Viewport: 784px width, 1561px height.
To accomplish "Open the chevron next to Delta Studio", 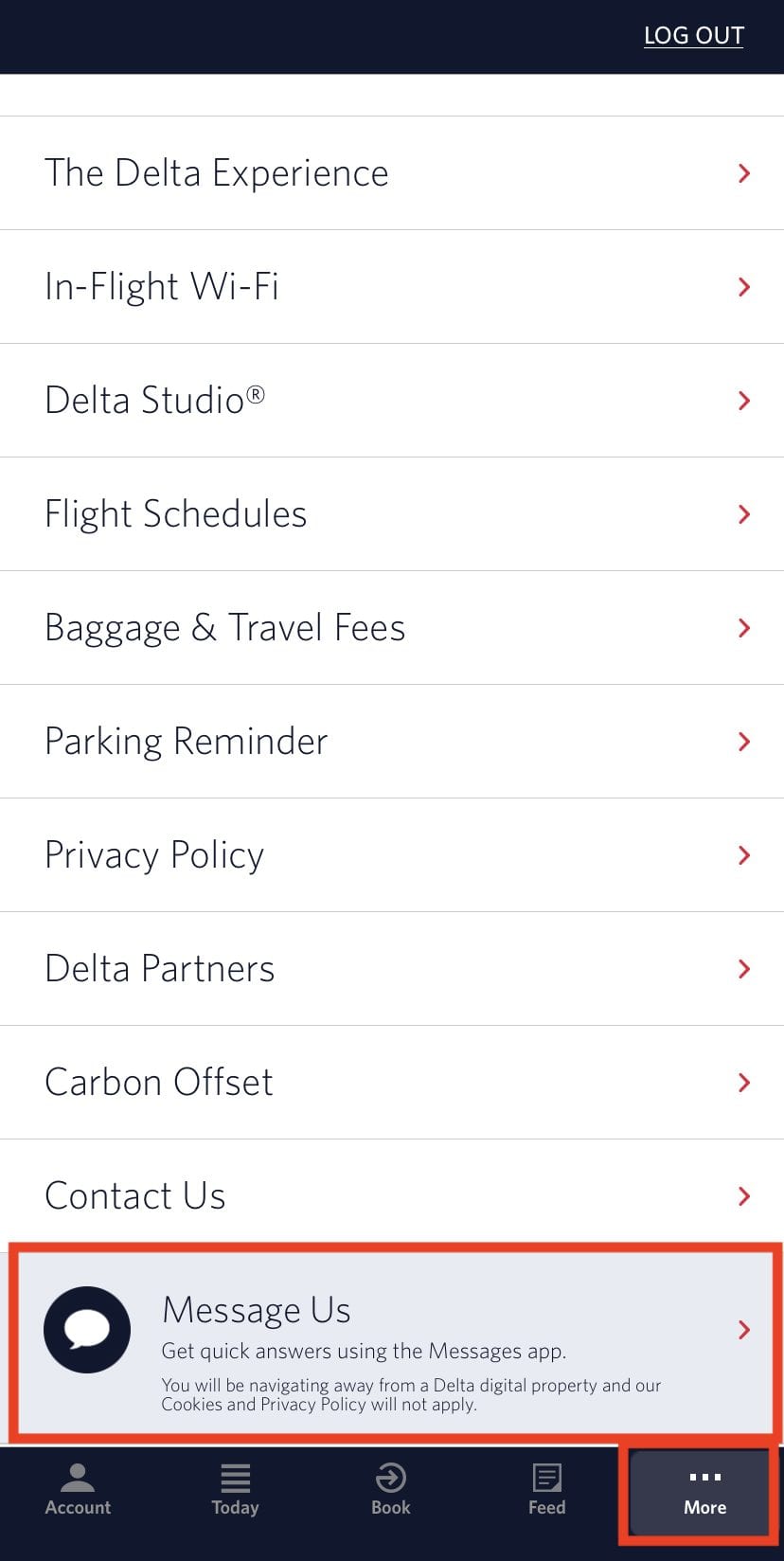I will click(743, 401).
